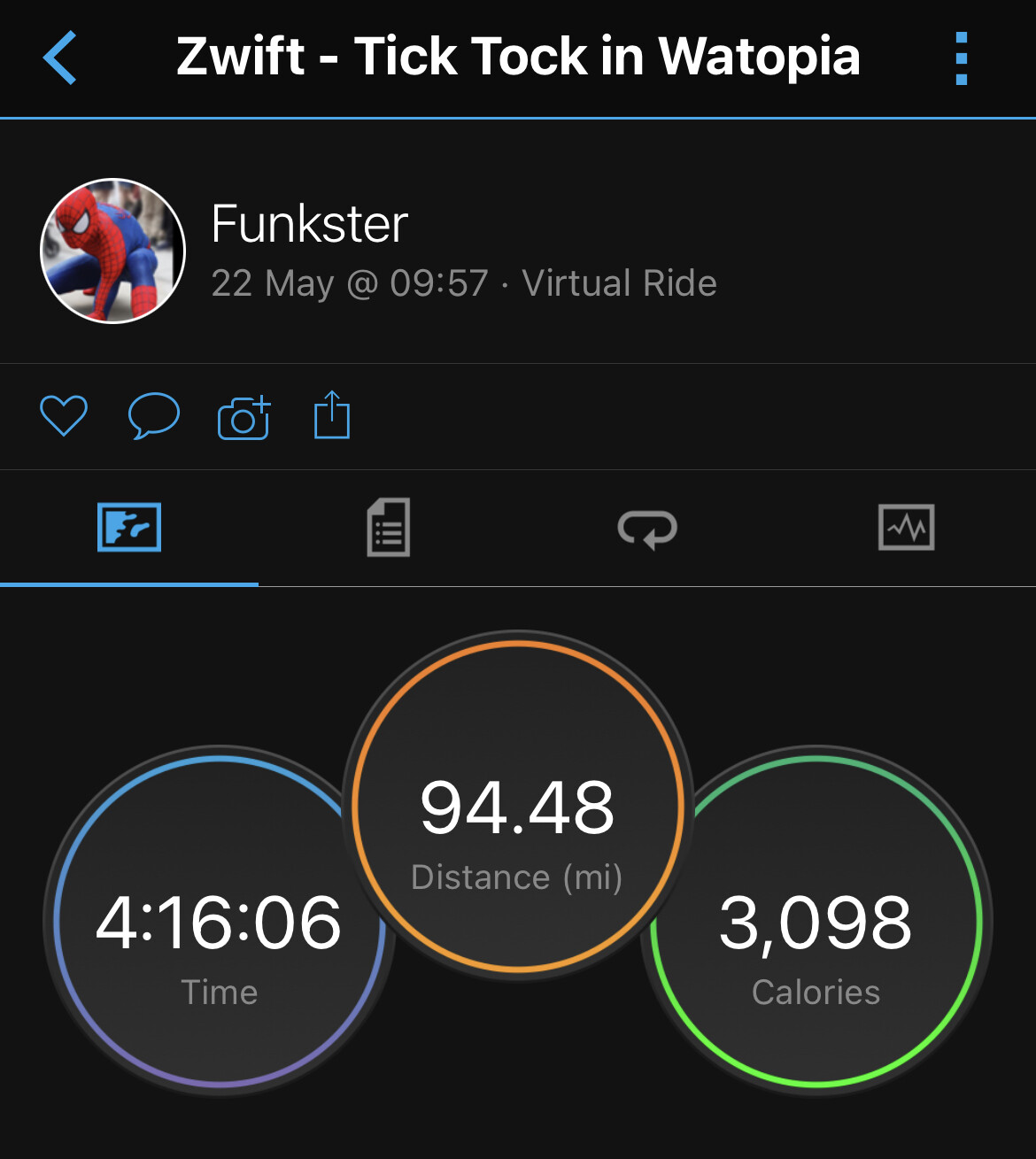Share this Zwift activity

pyautogui.click(x=332, y=415)
